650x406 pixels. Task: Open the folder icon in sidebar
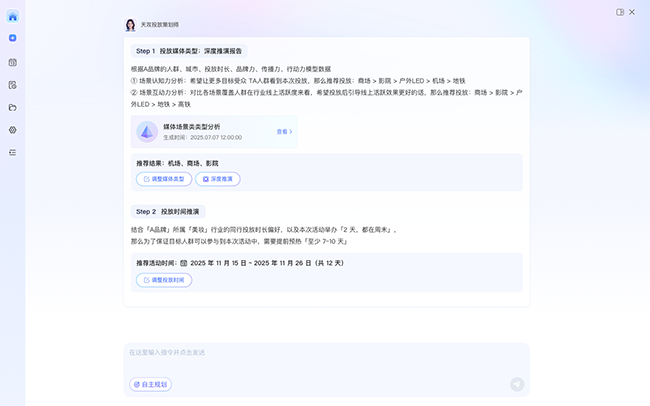[12, 107]
